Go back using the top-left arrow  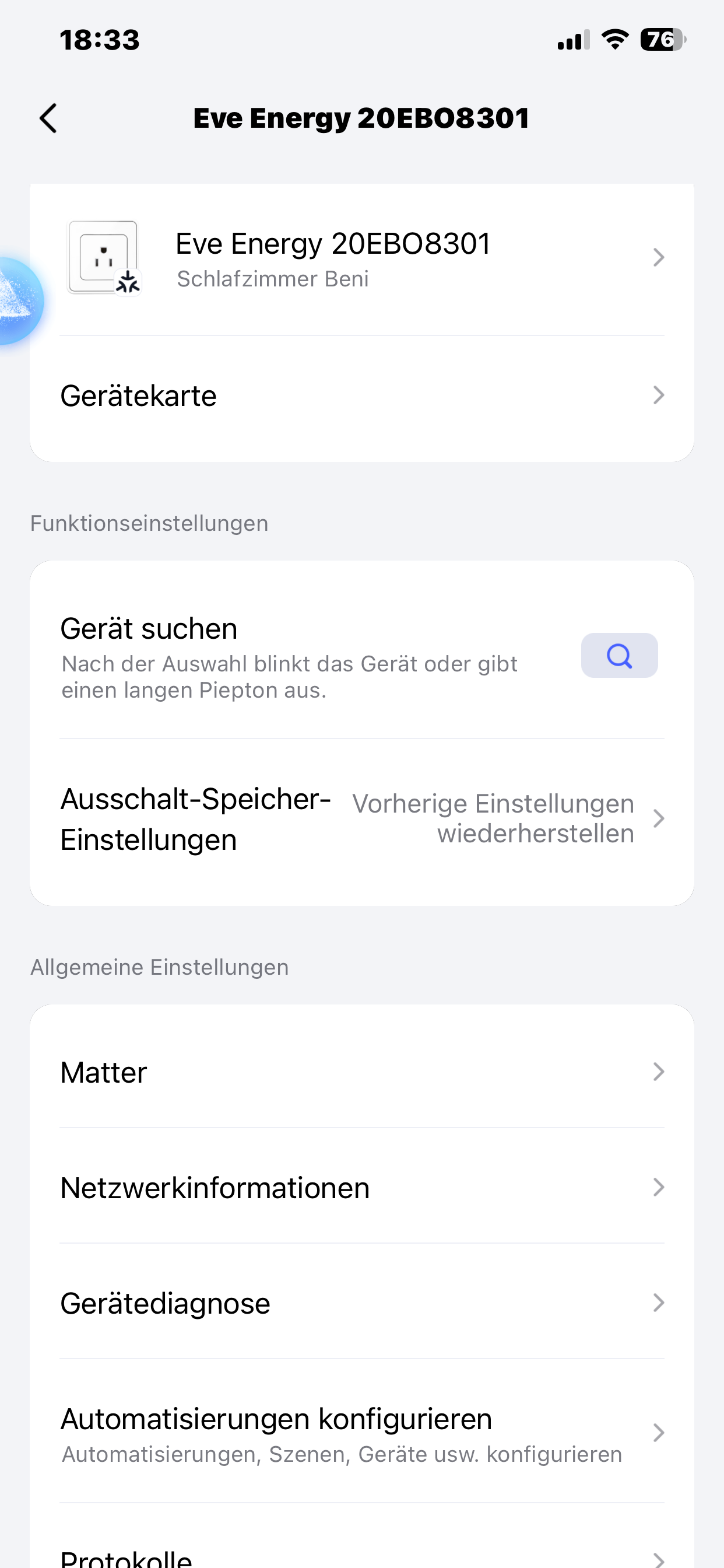pyautogui.click(x=48, y=118)
